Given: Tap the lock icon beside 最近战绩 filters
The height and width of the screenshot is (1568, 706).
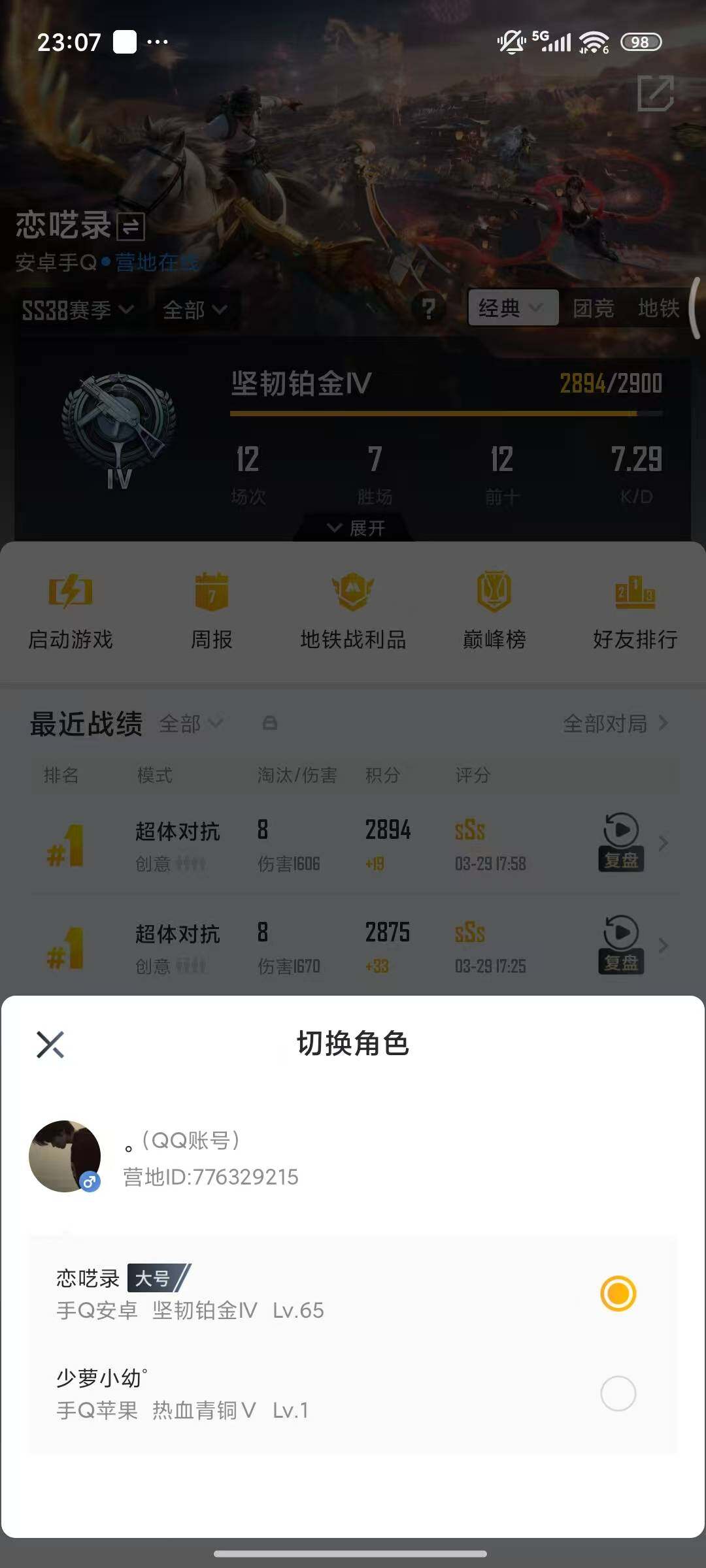Looking at the screenshot, I should click(271, 724).
